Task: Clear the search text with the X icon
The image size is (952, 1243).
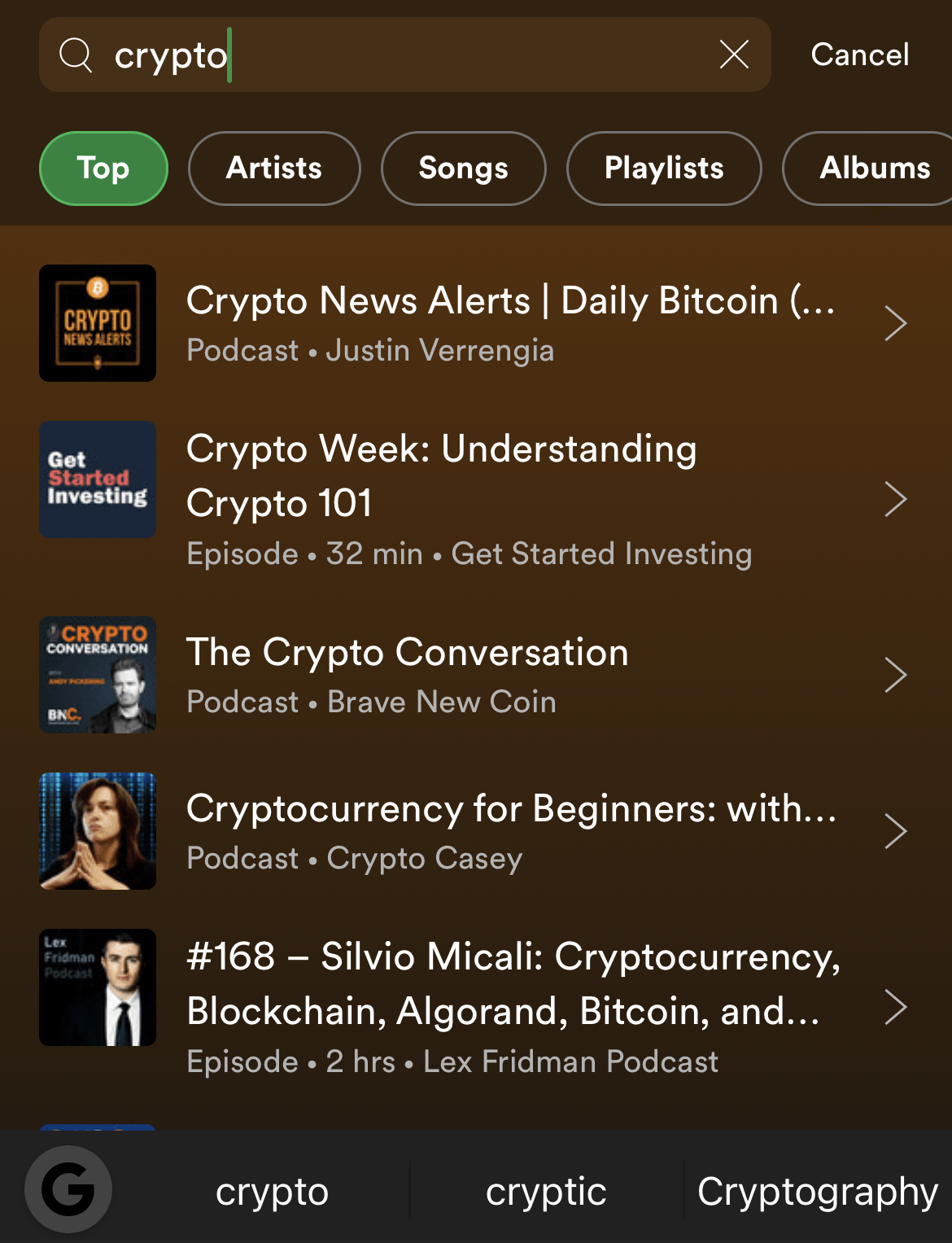Action: click(x=734, y=55)
